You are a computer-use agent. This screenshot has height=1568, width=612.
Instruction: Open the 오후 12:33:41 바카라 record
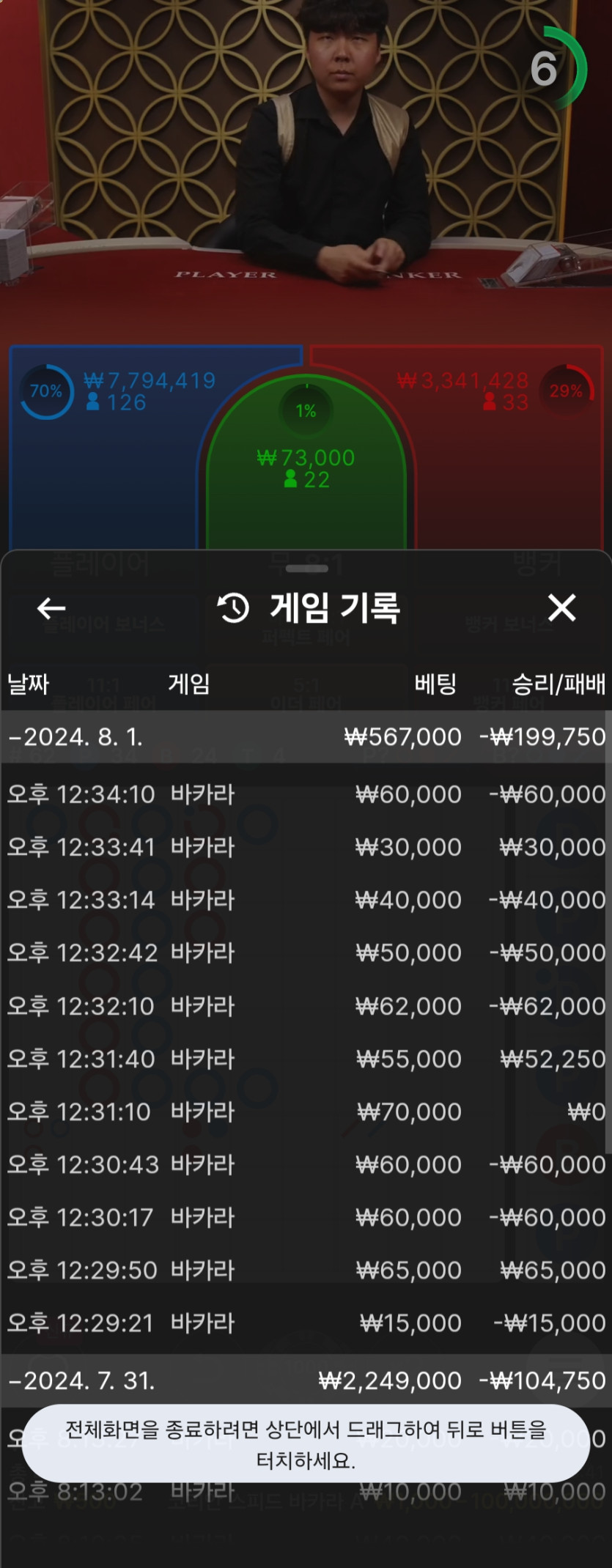[306, 847]
